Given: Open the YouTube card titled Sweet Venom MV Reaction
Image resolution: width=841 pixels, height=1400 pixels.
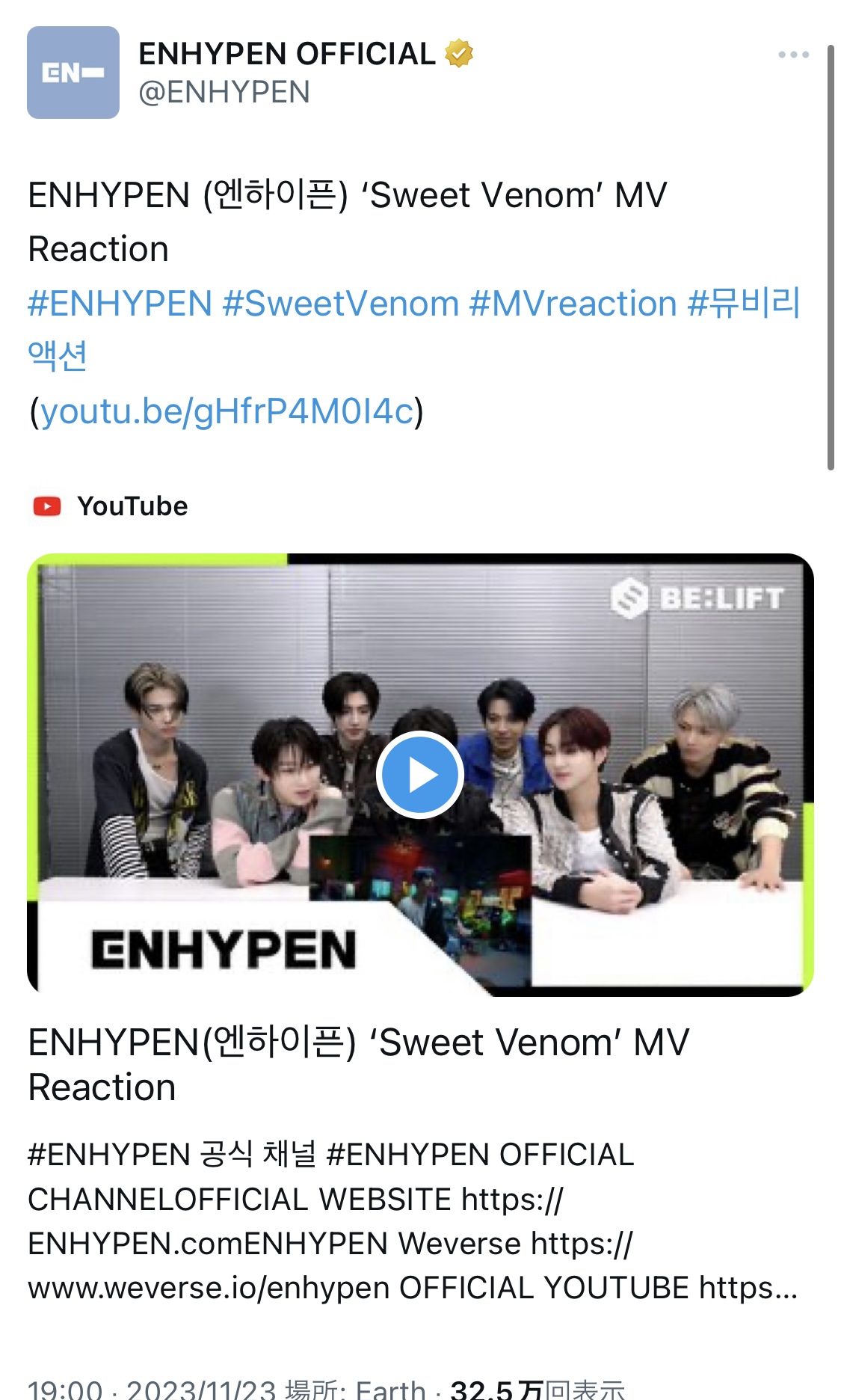Looking at the screenshot, I should pos(359,1064).
